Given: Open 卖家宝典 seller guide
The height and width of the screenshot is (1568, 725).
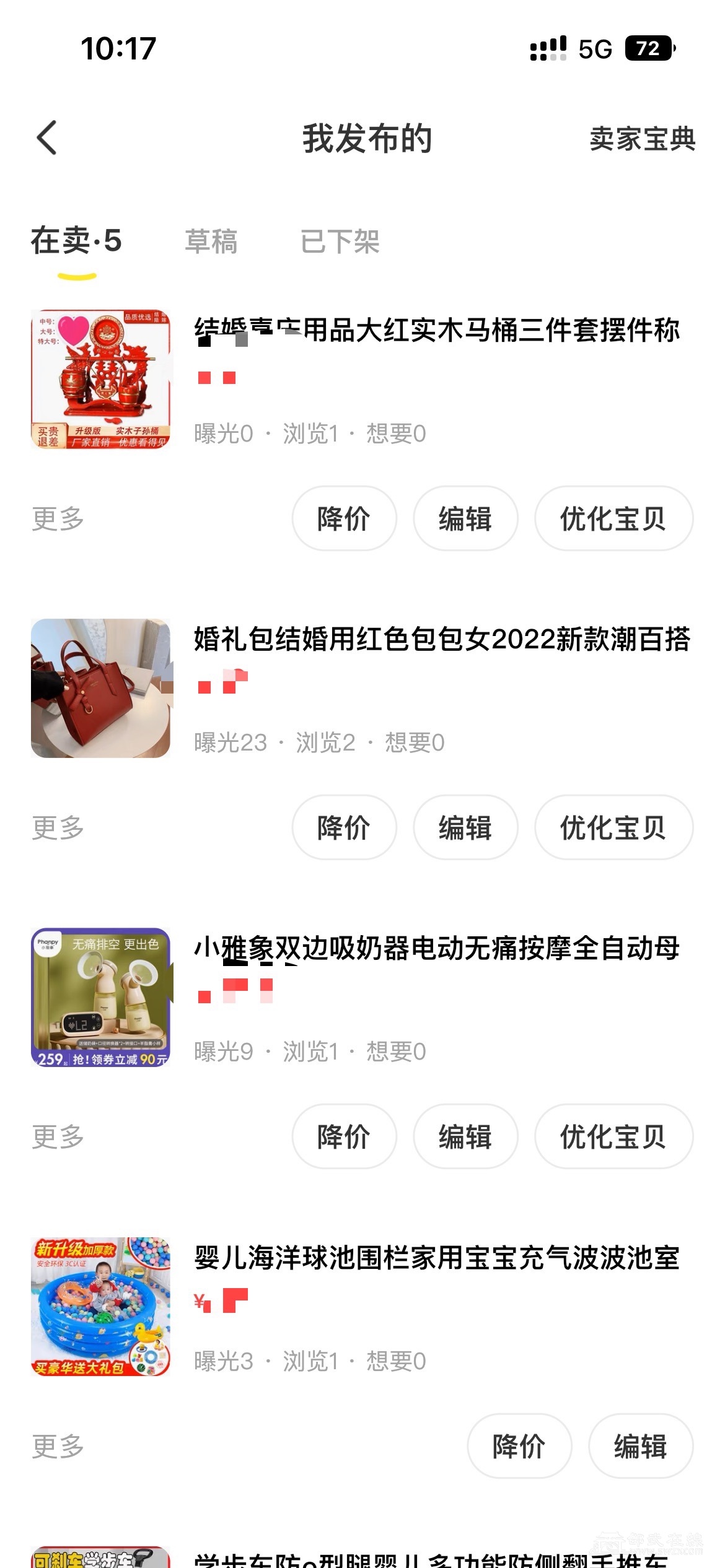Looking at the screenshot, I should 642,139.
